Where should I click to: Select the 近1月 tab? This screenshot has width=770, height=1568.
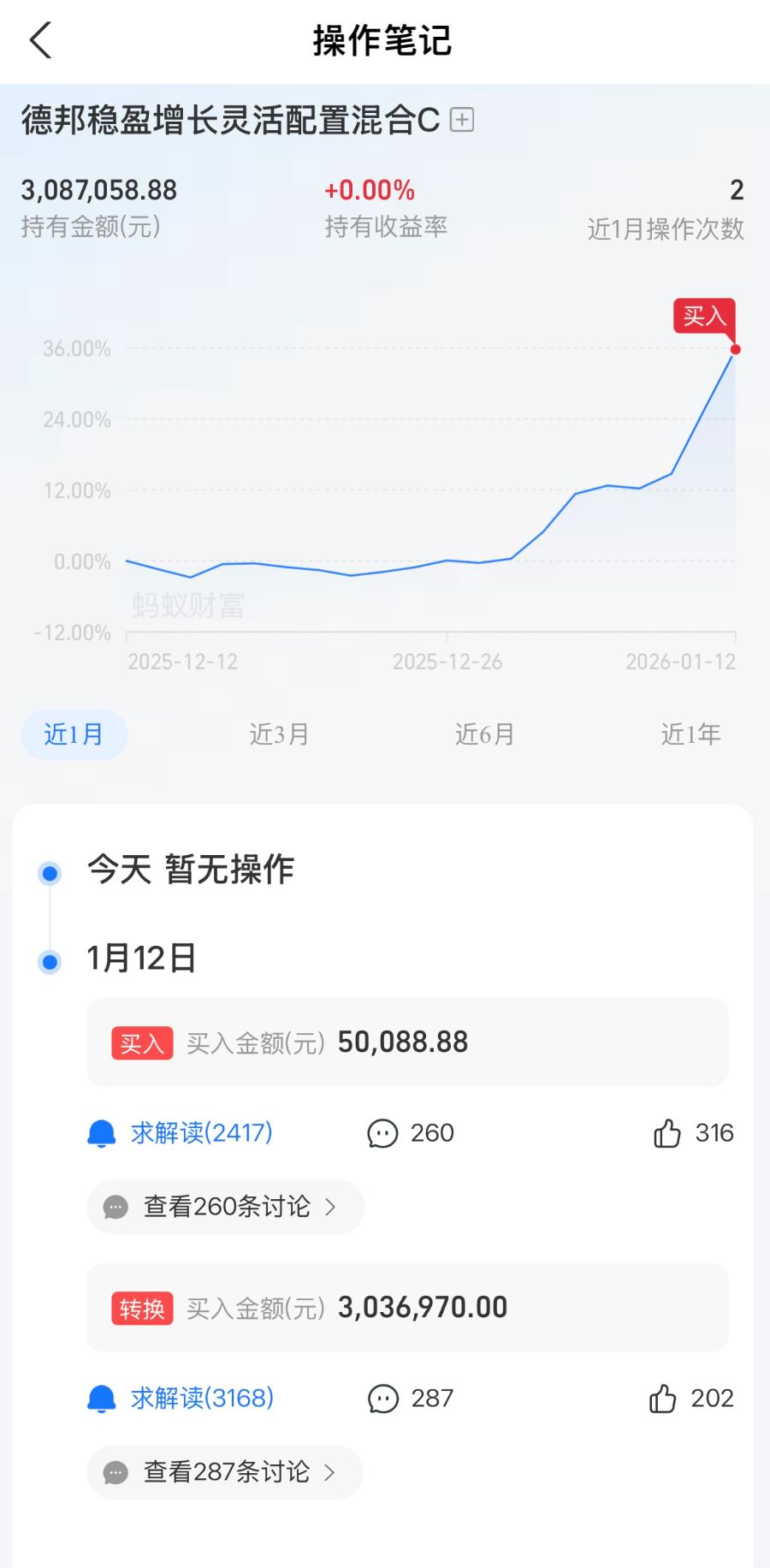(74, 734)
